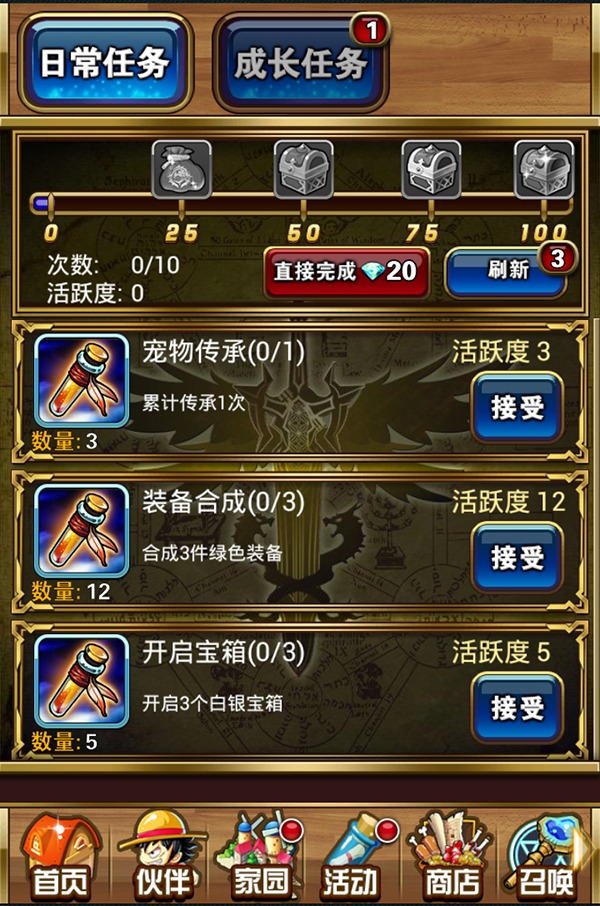600x906 pixels.
Task: Accept the 宠物传承 task
Action: [517, 407]
